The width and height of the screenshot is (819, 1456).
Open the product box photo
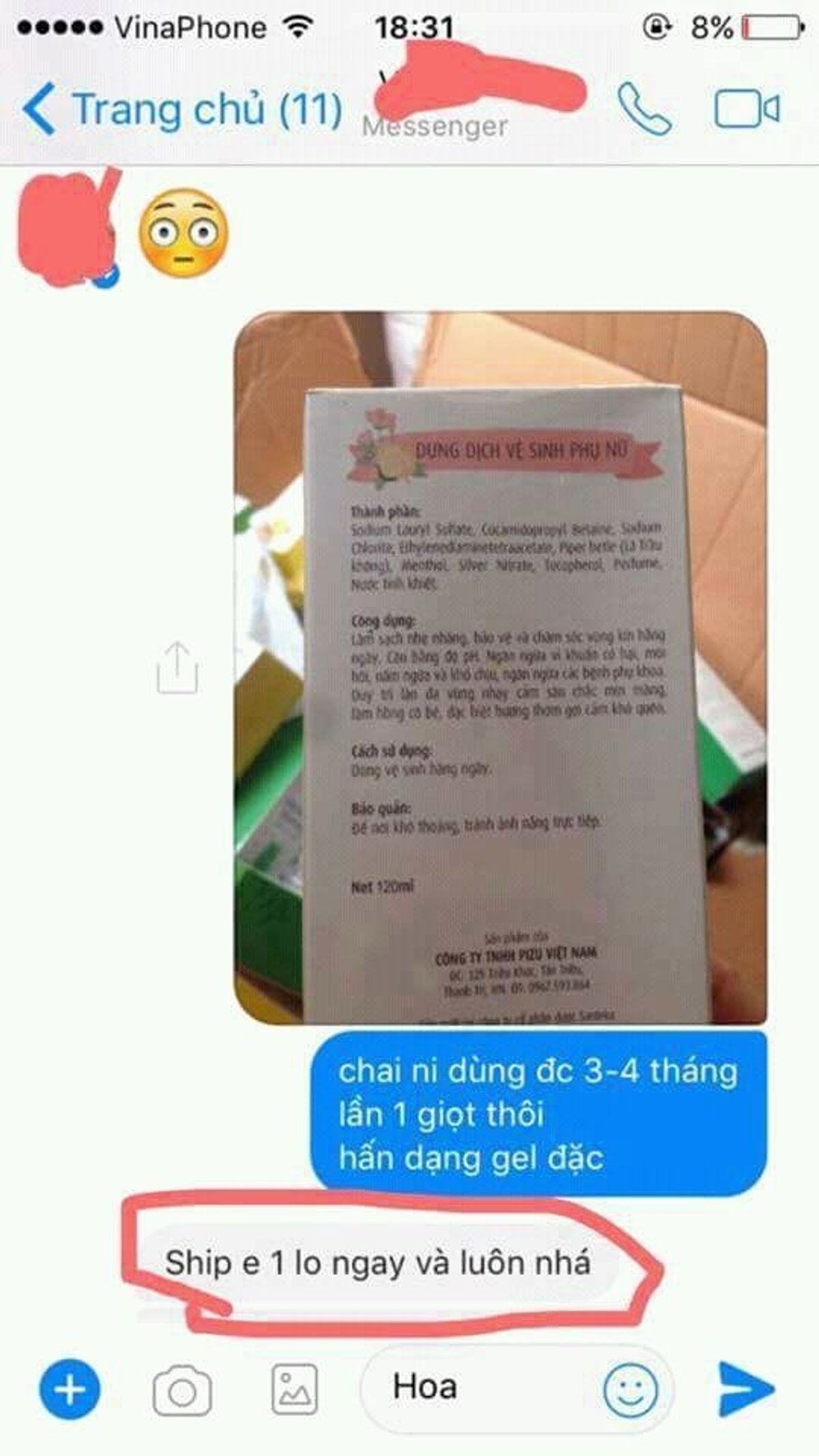click(x=500, y=668)
